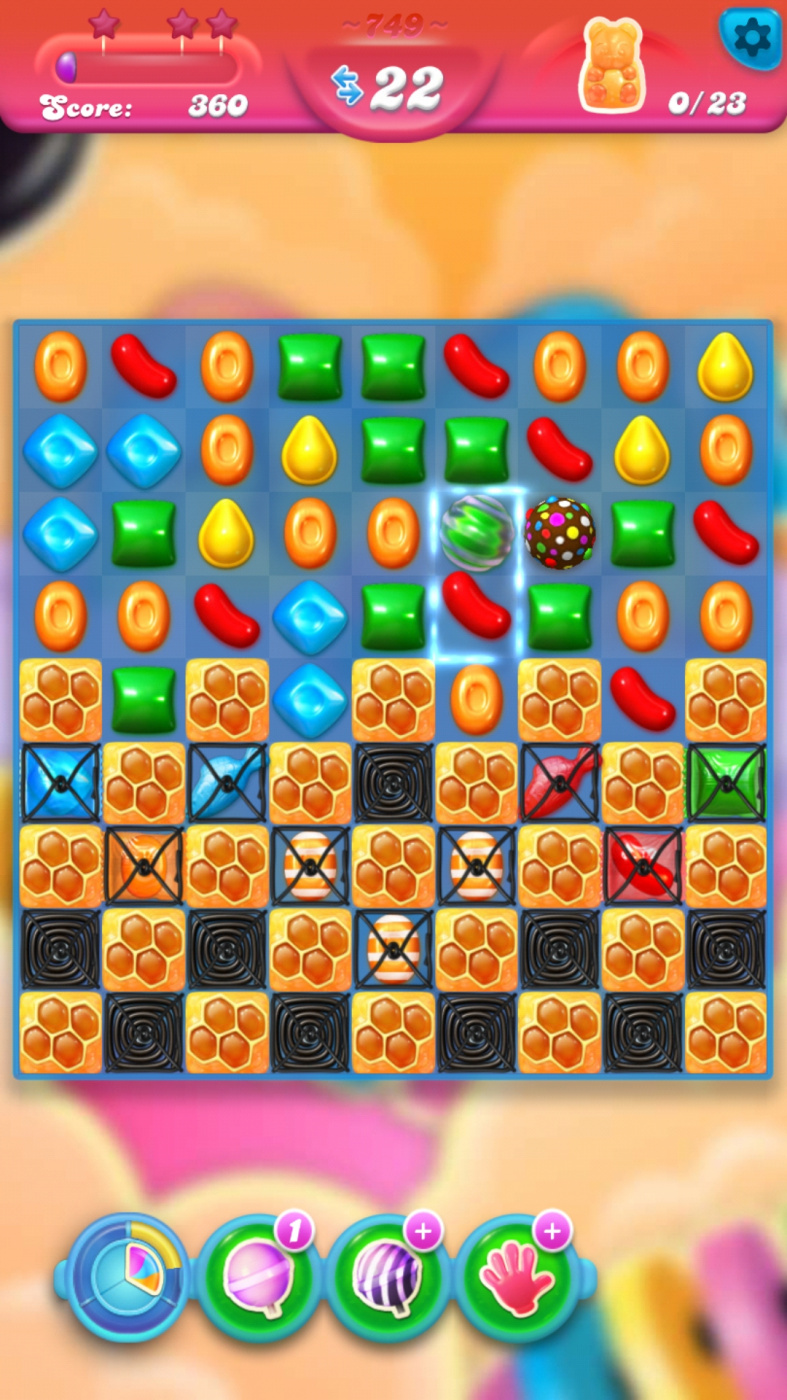787x1400 pixels.
Task: Select the lollipop hammer booster
Action: click(x=256, y=1277)
